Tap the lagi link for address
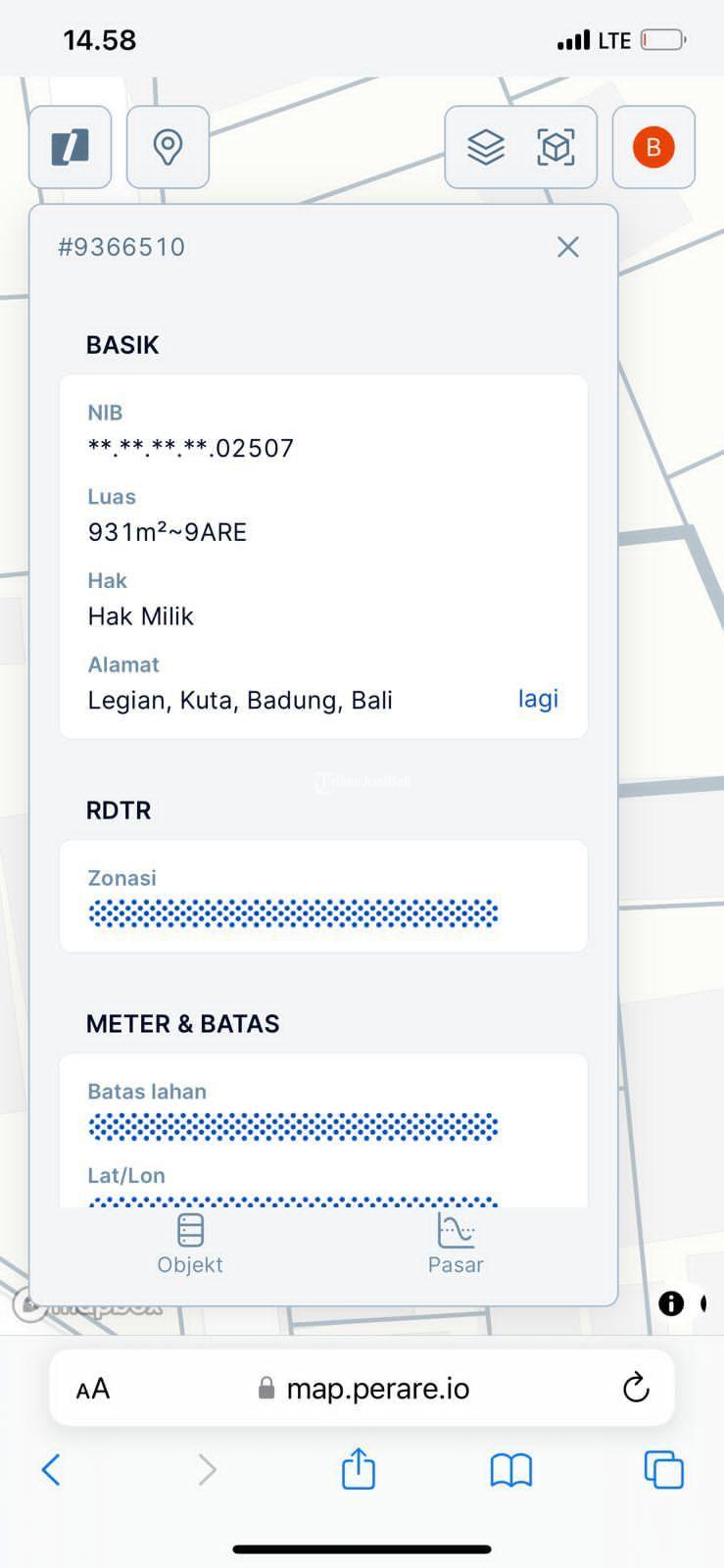 click(x=538, y=699)
